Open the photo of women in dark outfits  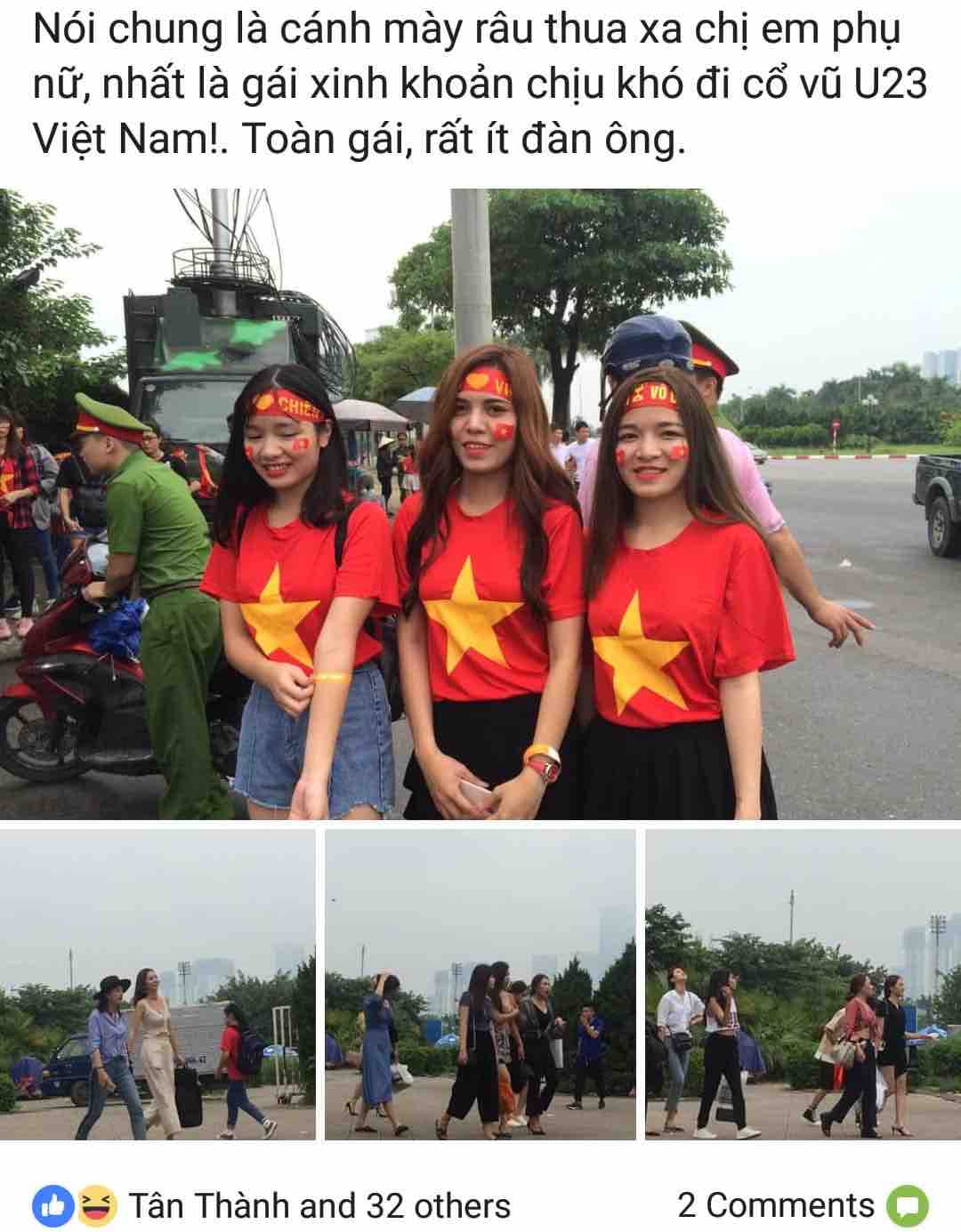click(480, 985)
